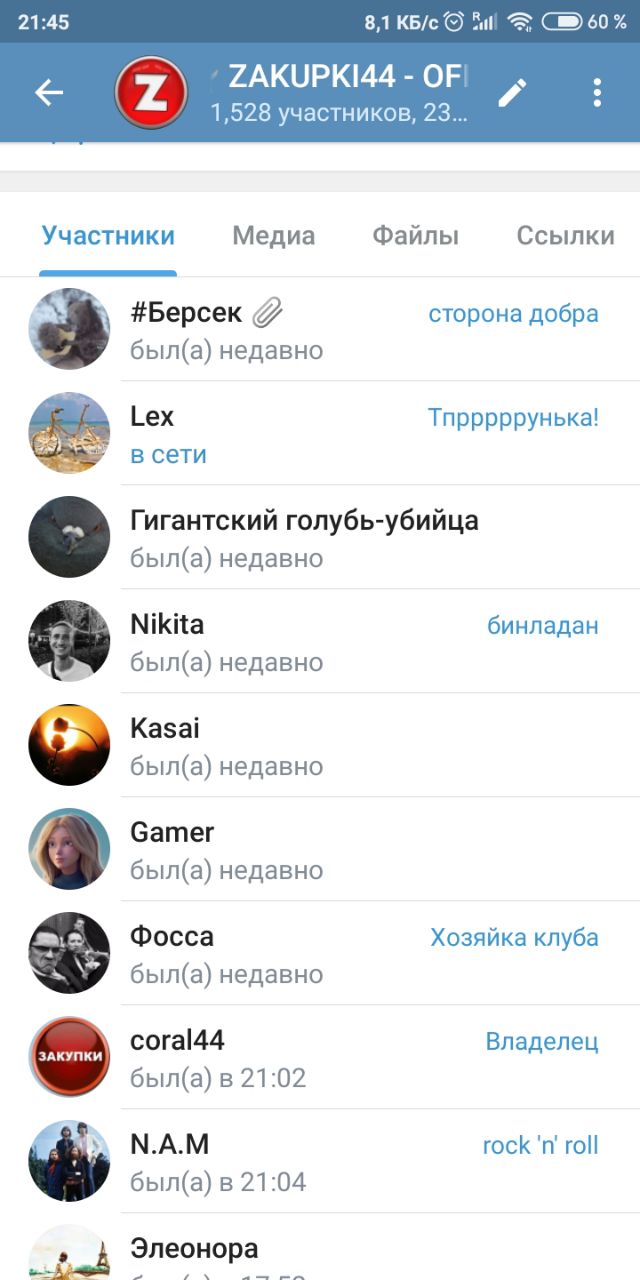The width and height of the screenshot is (640, 1280).
Task: Open member N.A.M's profile
Action: (320, 1161)
